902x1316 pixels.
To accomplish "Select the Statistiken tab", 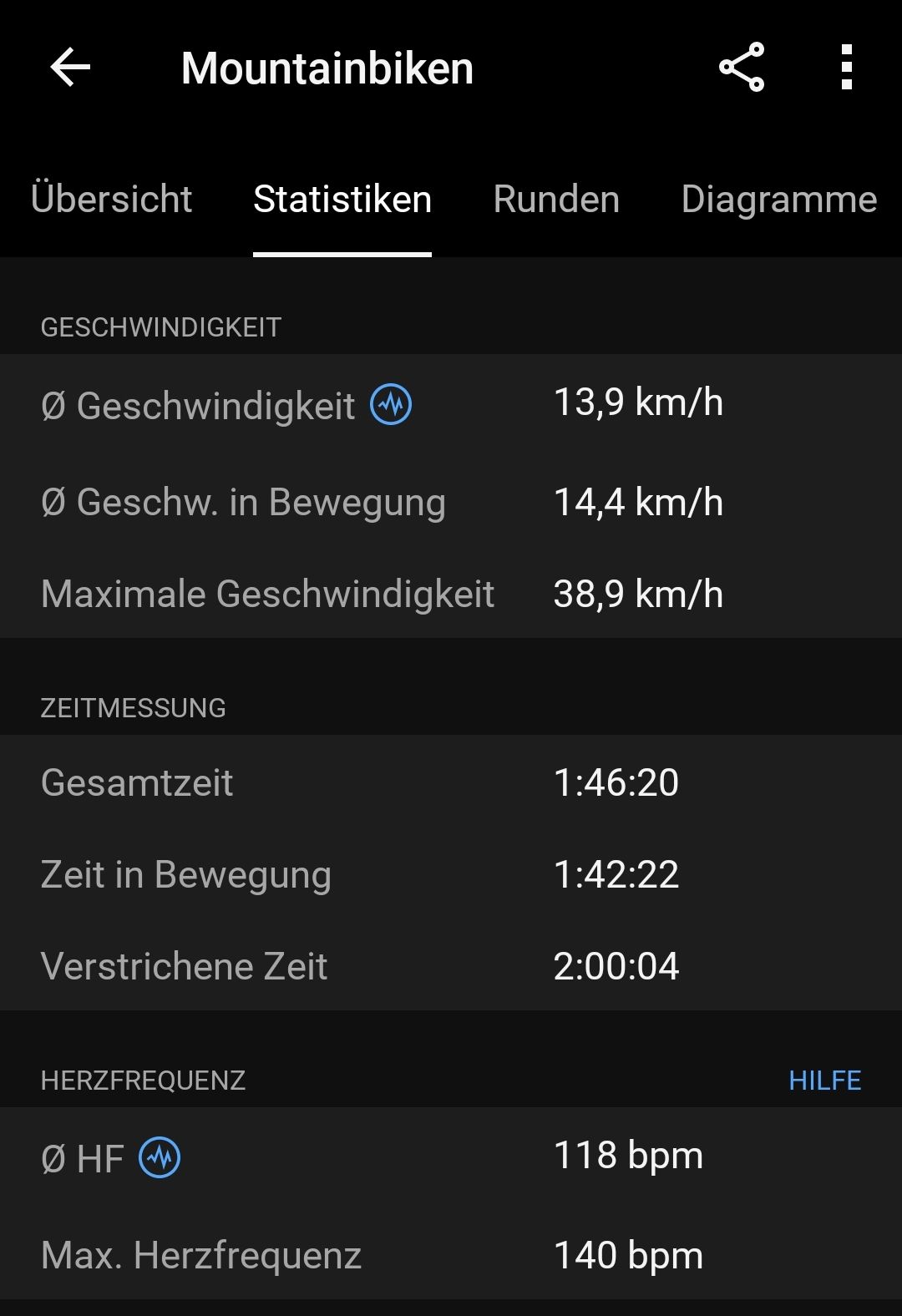I will pos(342,200).
